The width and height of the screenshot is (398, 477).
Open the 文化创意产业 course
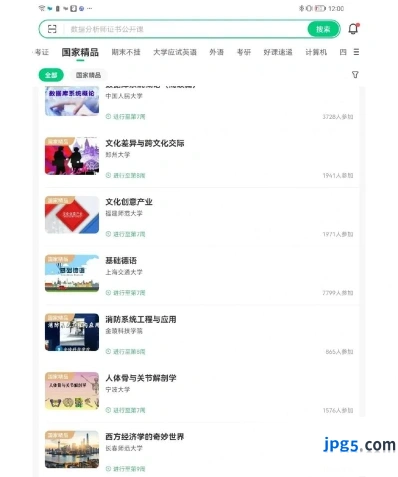[199, 217]
